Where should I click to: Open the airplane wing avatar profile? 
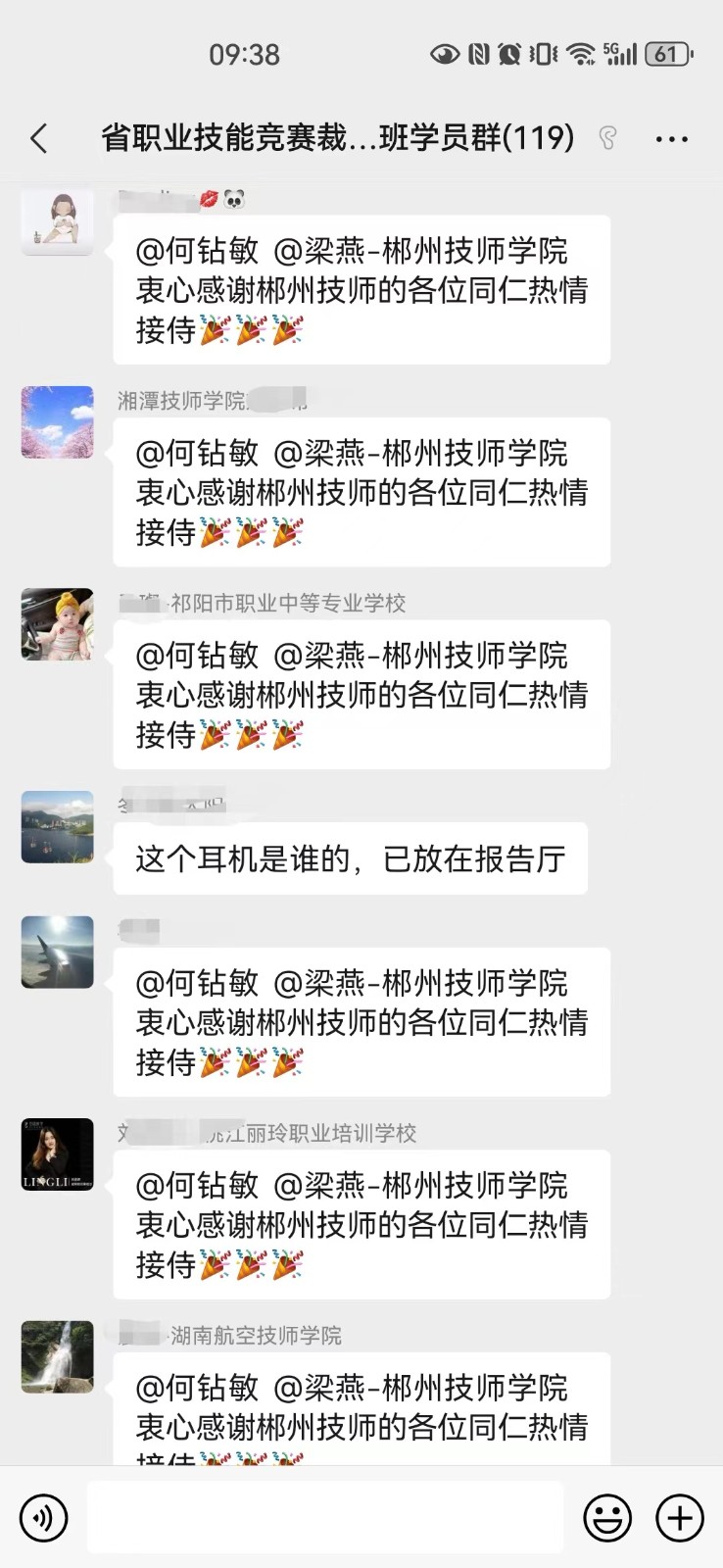58,953
